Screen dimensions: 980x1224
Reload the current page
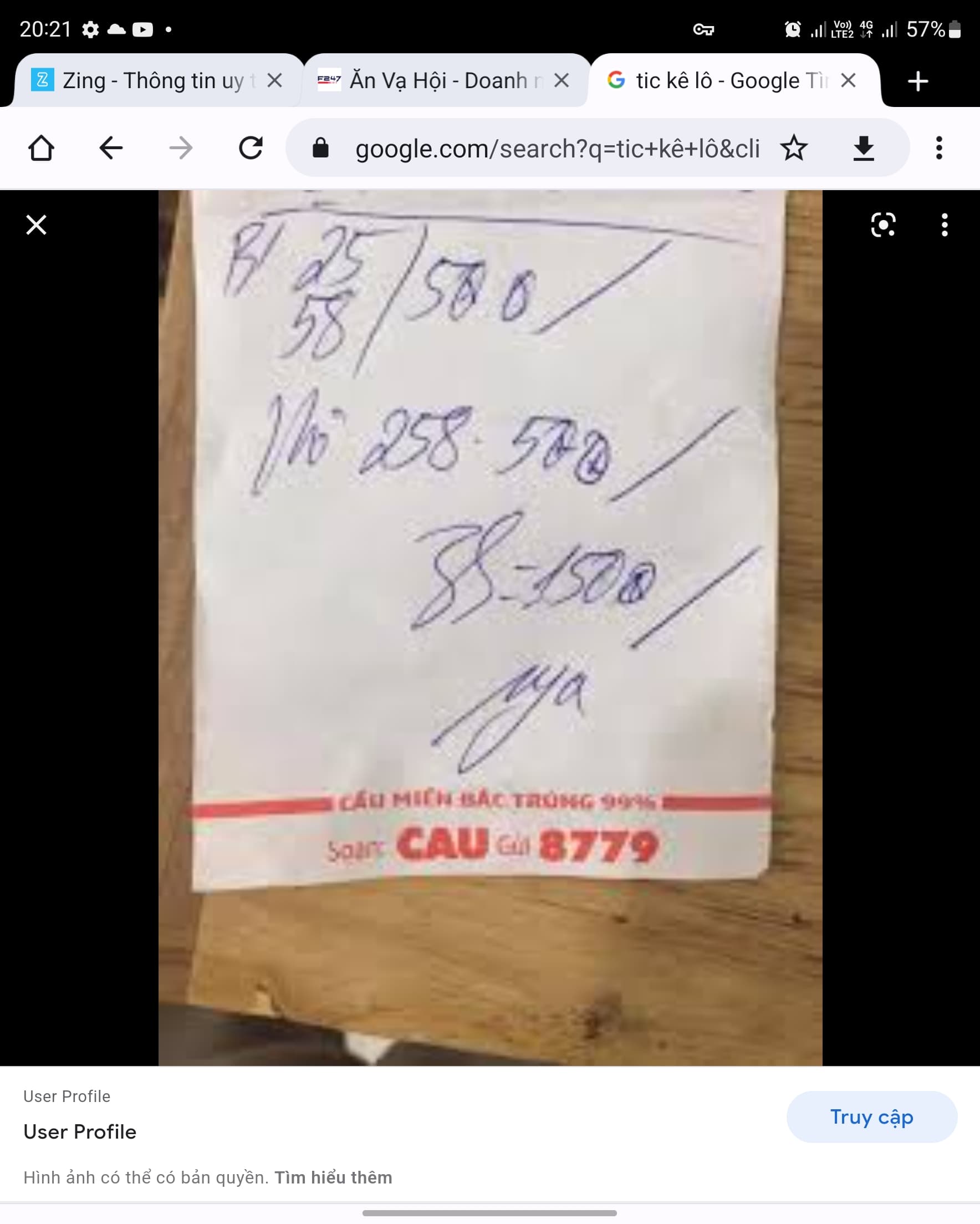coord(251,148)
